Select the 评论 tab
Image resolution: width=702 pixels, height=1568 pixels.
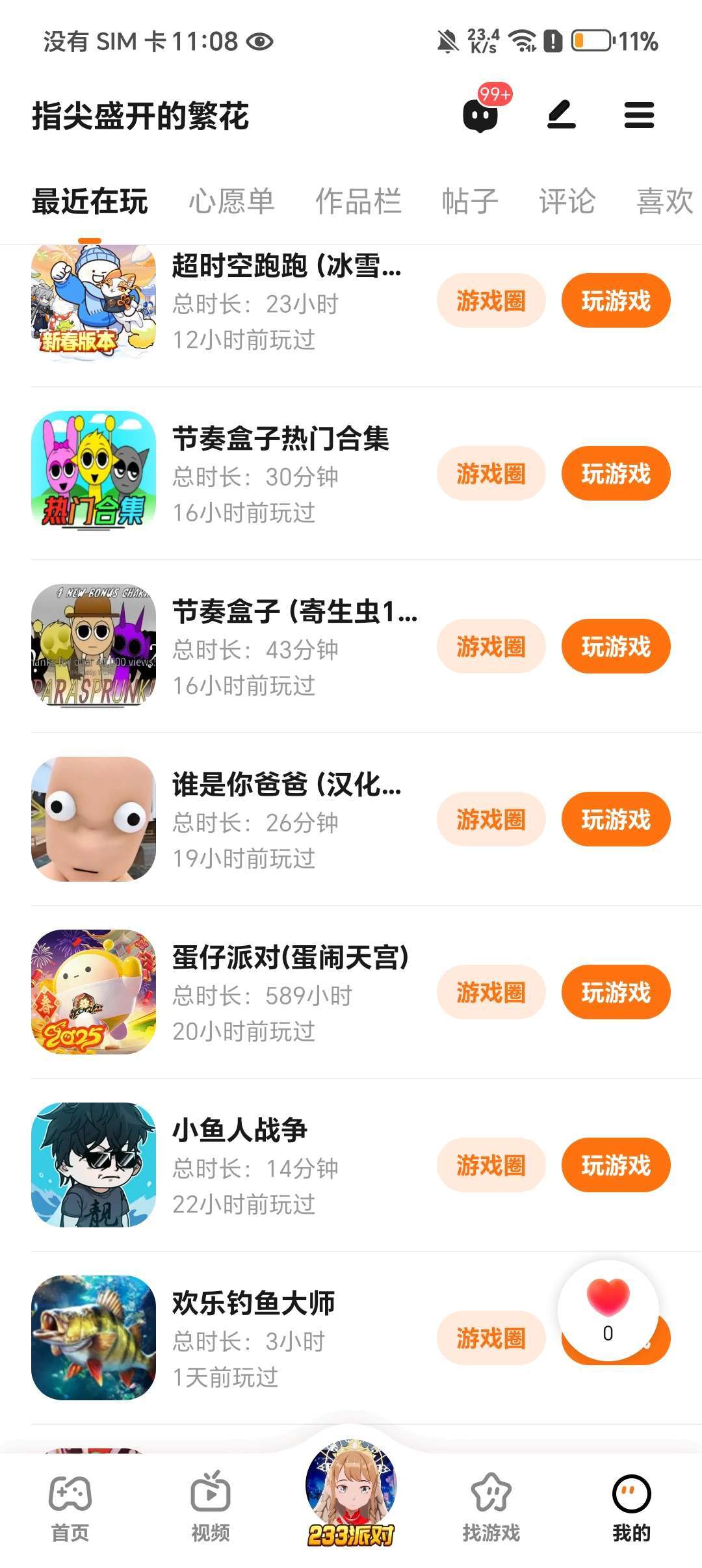click(567, 201)
